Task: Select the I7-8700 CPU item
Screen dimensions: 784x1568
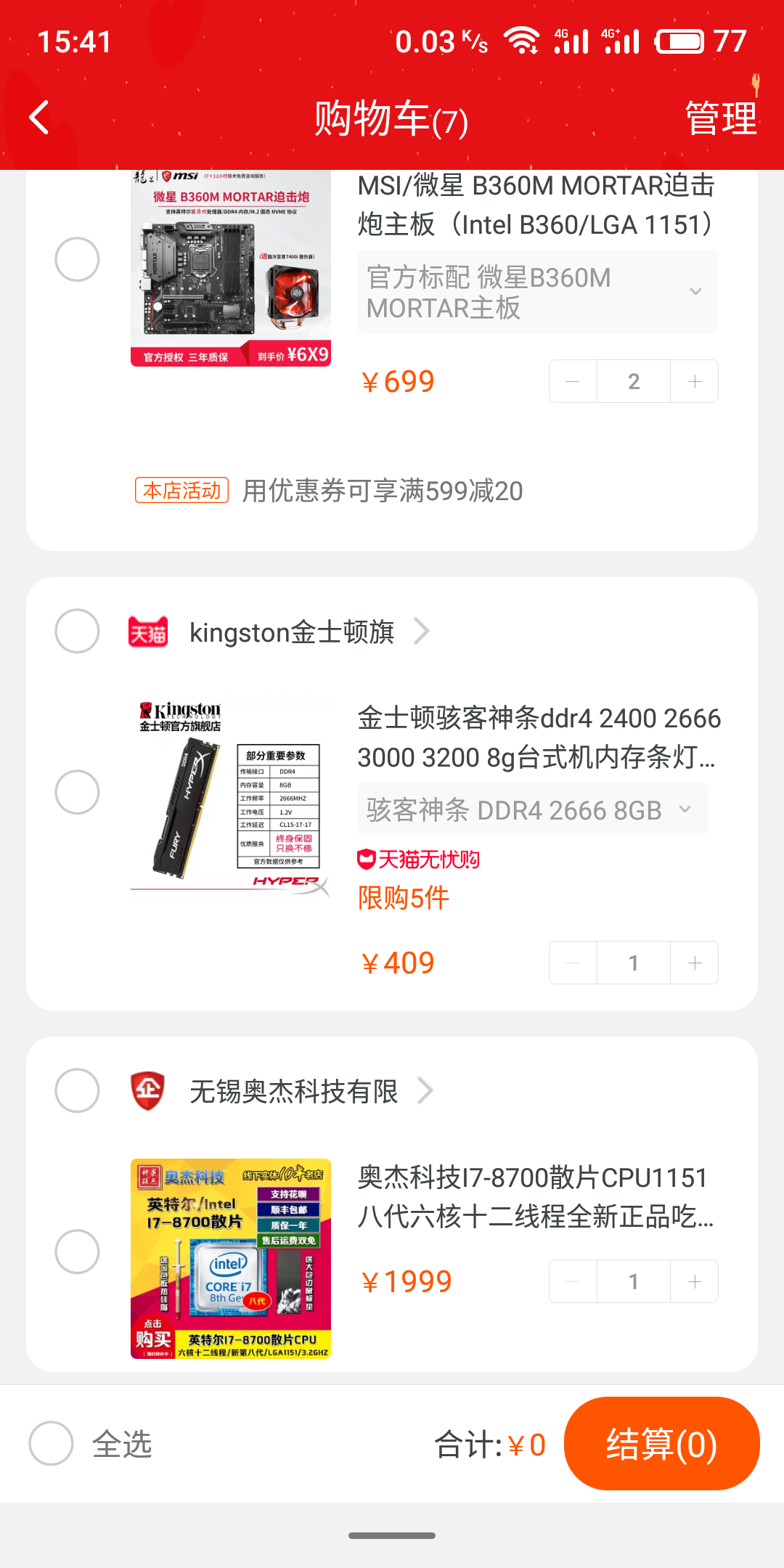Action: (77, 1251)
